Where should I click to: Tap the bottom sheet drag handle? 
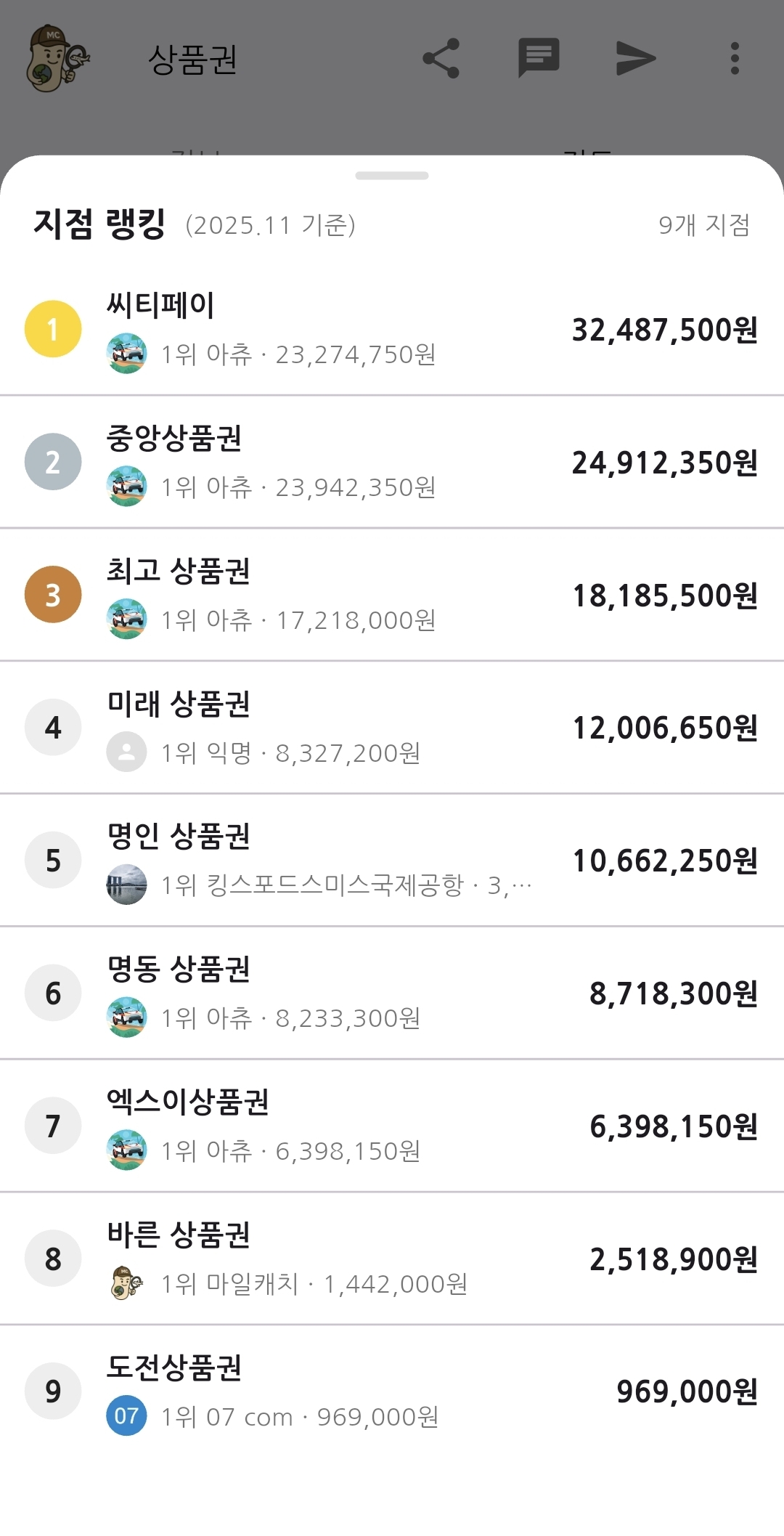[392, 176]
